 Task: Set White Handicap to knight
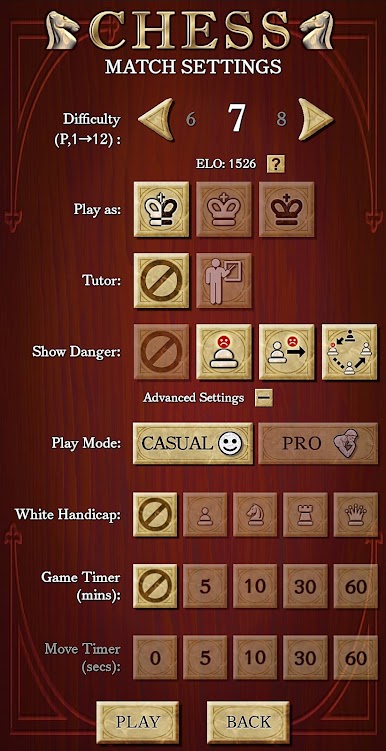[x=255, y=515]
